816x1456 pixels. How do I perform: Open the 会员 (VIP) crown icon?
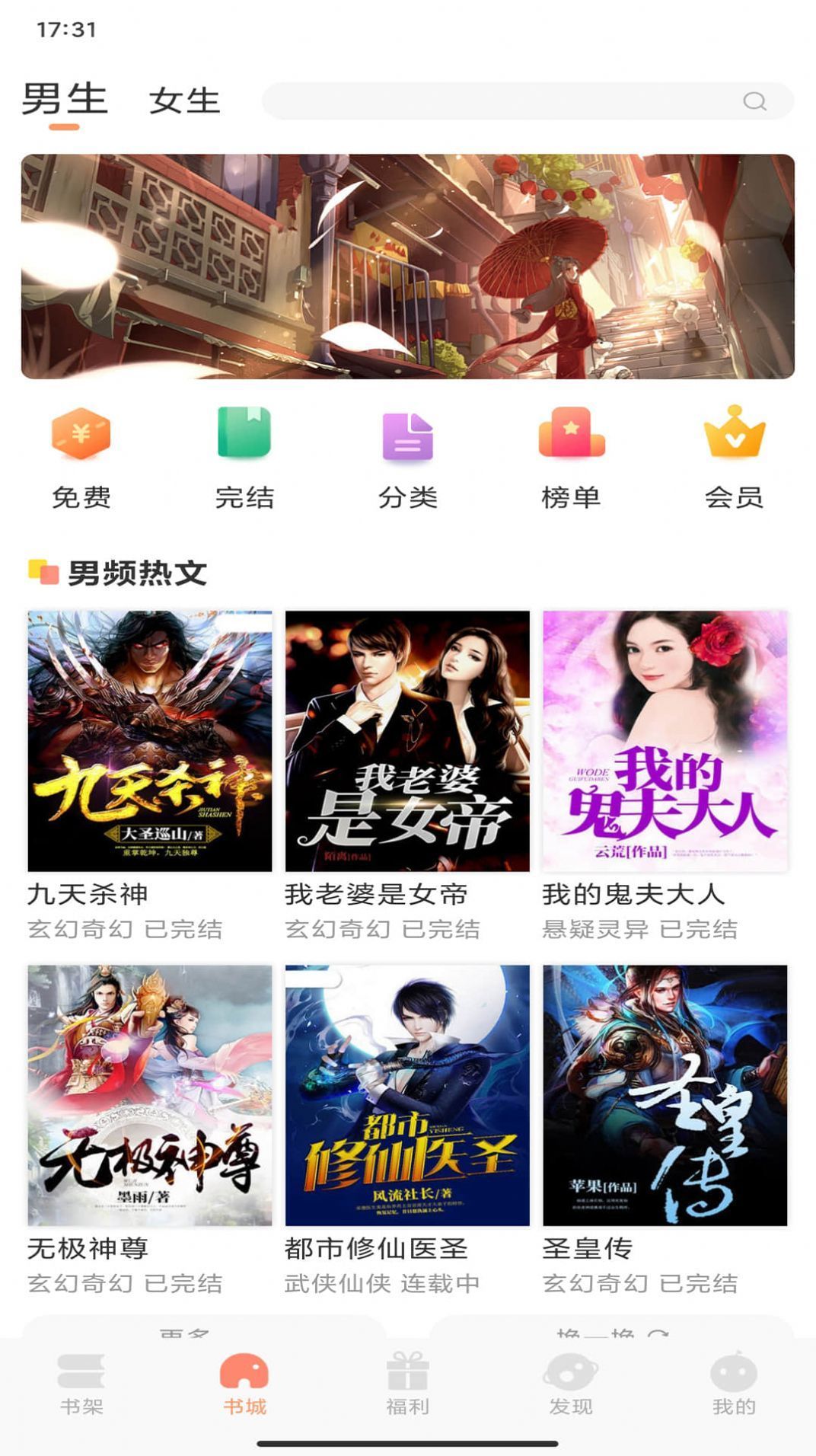click(733, 436)
